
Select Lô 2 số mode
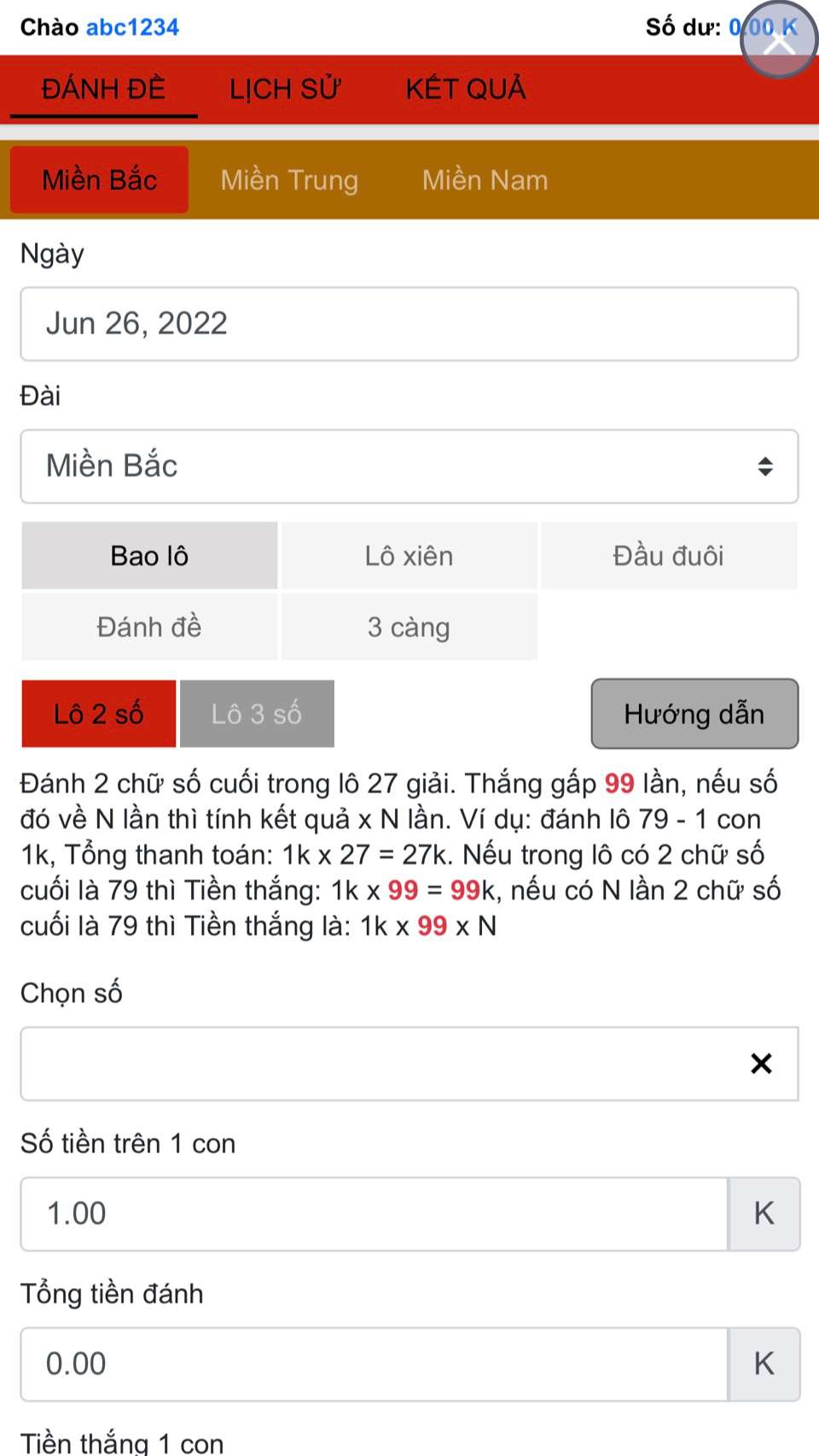(97, 714)
